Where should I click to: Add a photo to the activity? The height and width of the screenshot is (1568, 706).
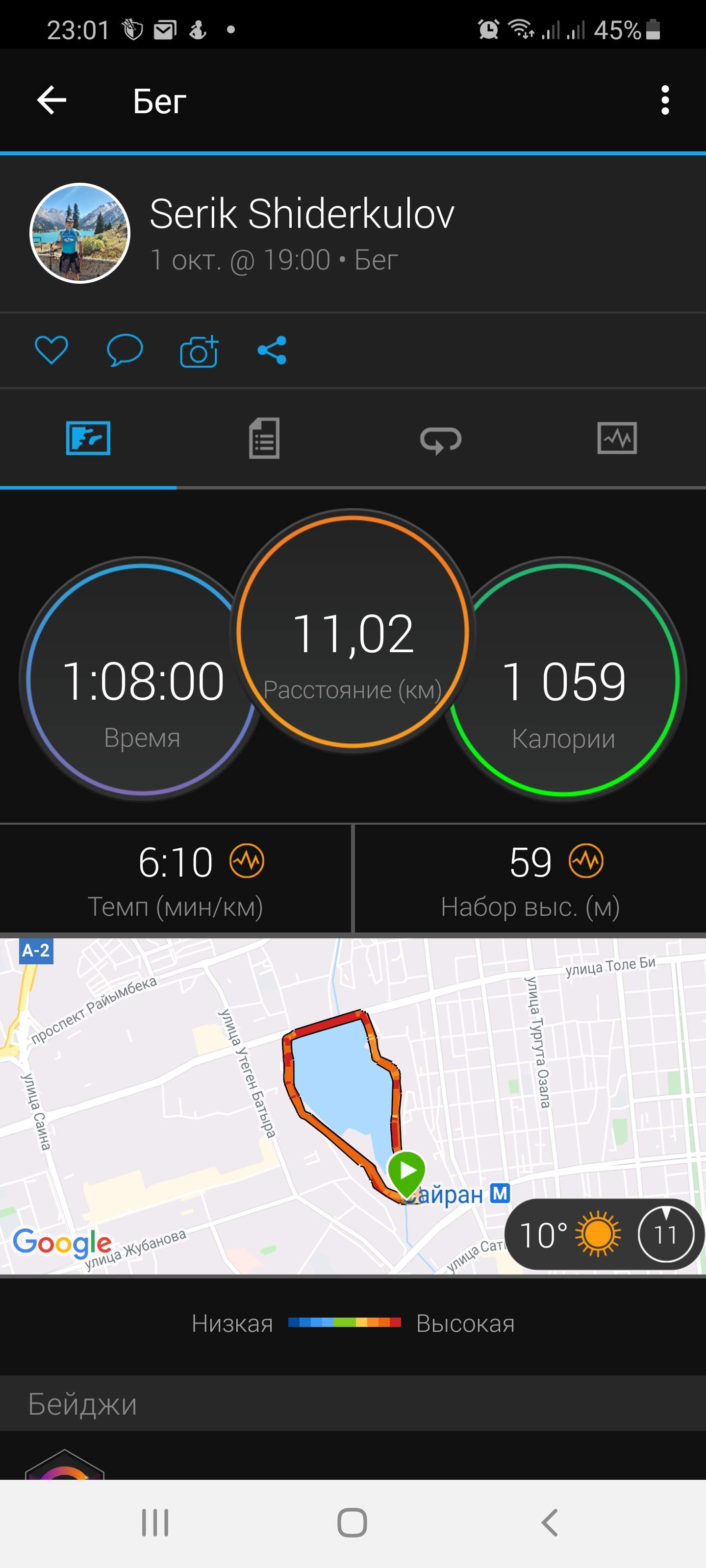tap(199, 351)
